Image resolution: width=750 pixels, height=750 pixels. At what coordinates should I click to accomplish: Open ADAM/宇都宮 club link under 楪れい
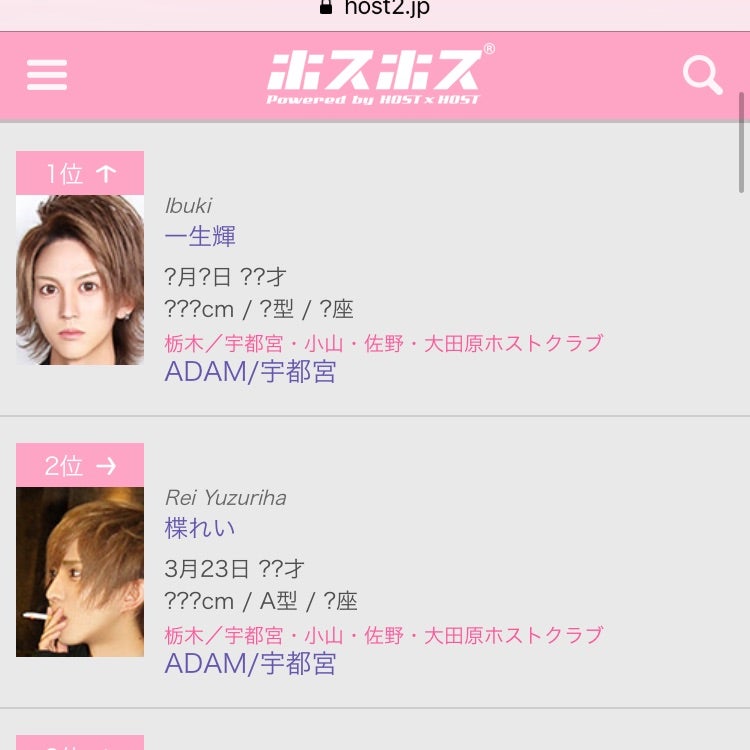pos(250,664)
